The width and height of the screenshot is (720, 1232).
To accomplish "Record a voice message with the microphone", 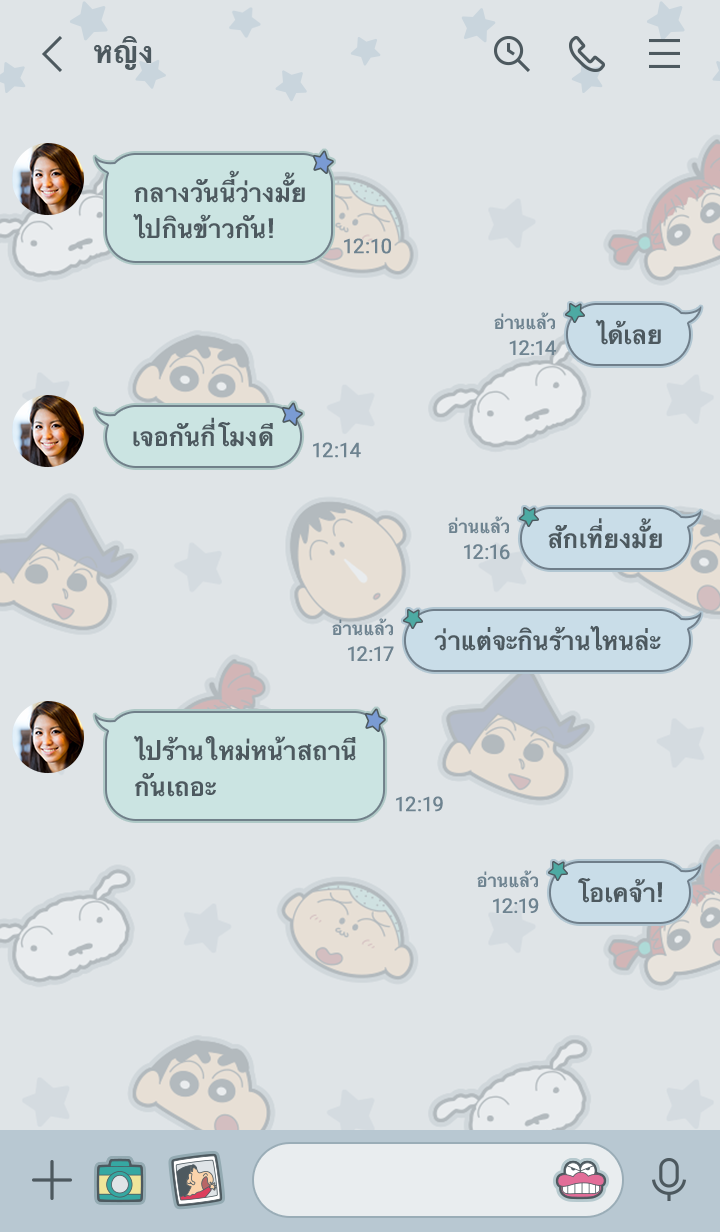I will click(x=668, y=1181).
